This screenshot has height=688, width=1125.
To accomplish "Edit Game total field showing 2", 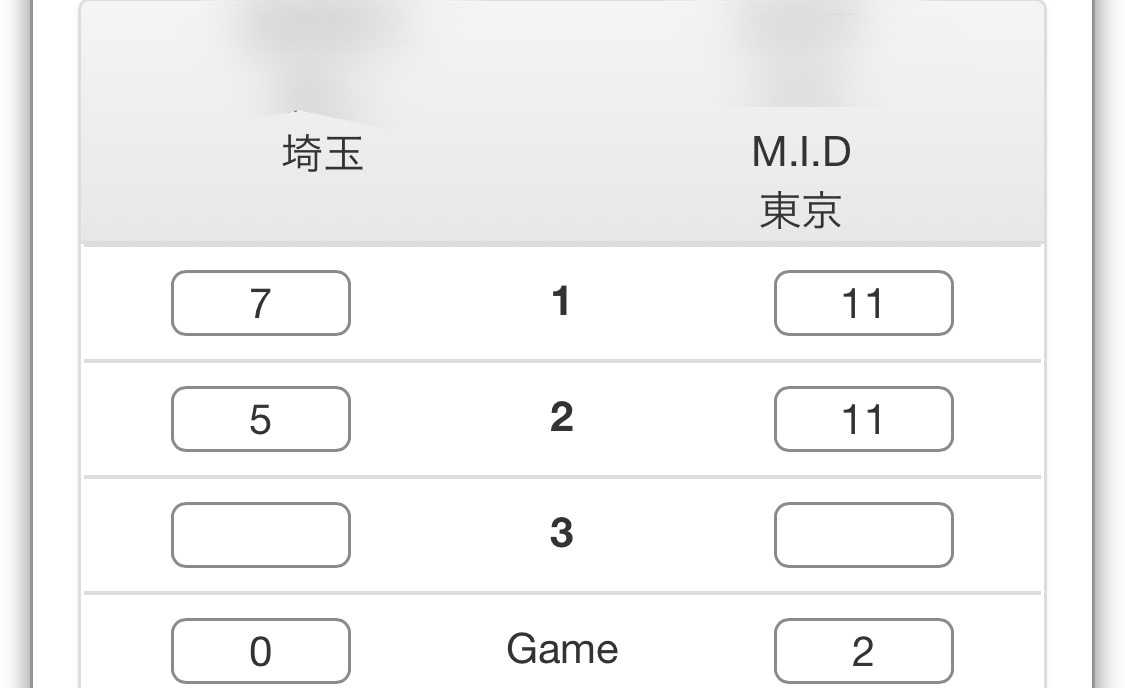I will click(x=863, y=651).
